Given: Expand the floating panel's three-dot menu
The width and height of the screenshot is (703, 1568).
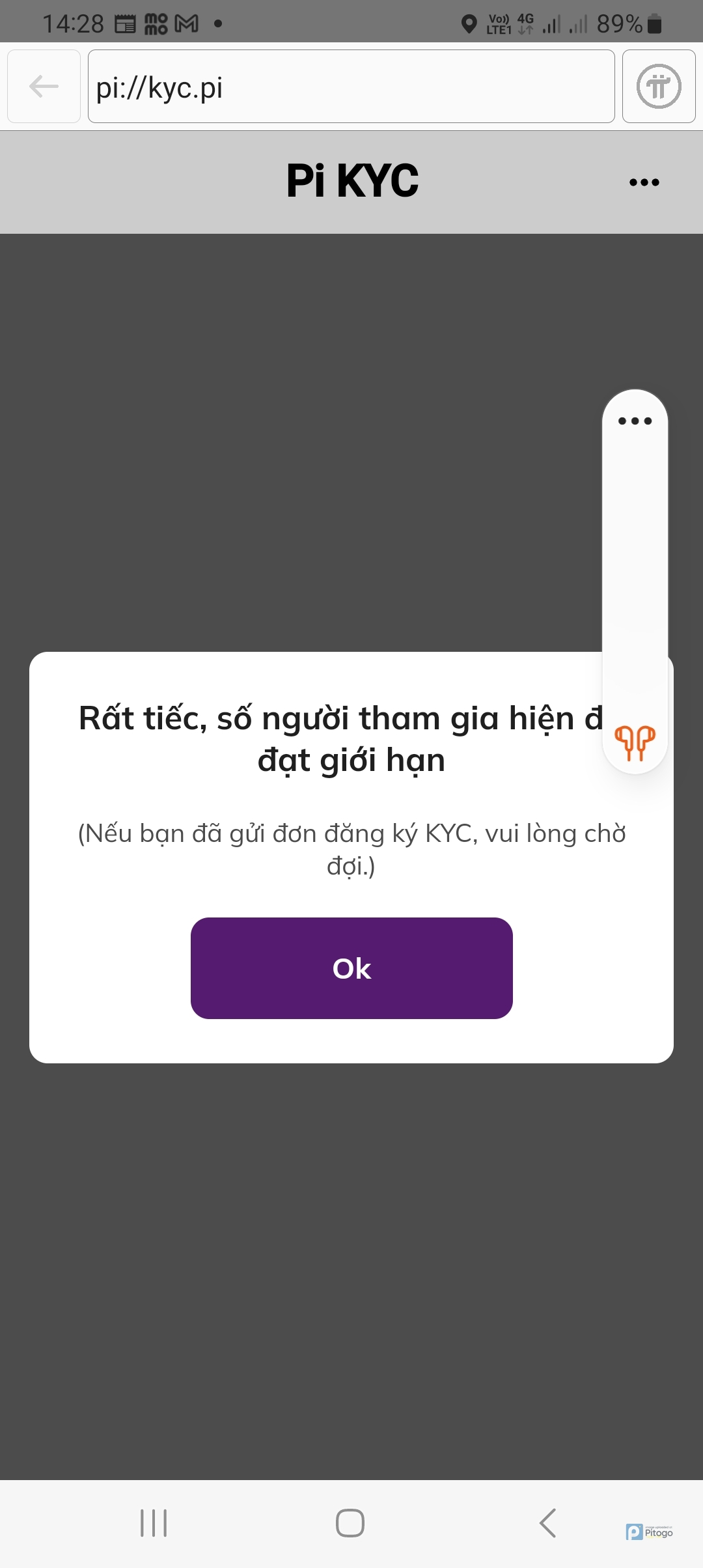Looking at the screenshot, I should click(635, 421).
